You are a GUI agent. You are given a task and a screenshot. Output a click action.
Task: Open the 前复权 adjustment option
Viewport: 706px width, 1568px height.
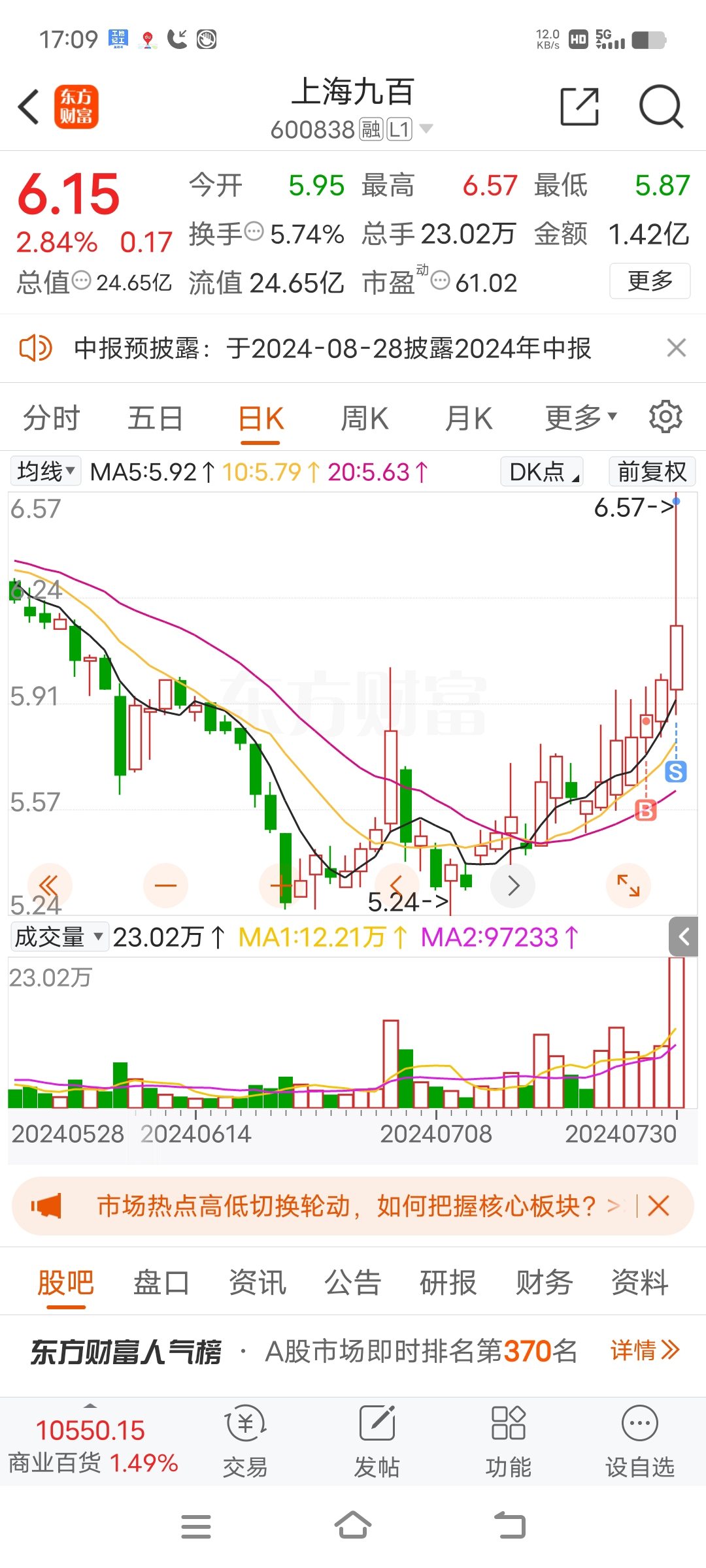tap(652, 471)
